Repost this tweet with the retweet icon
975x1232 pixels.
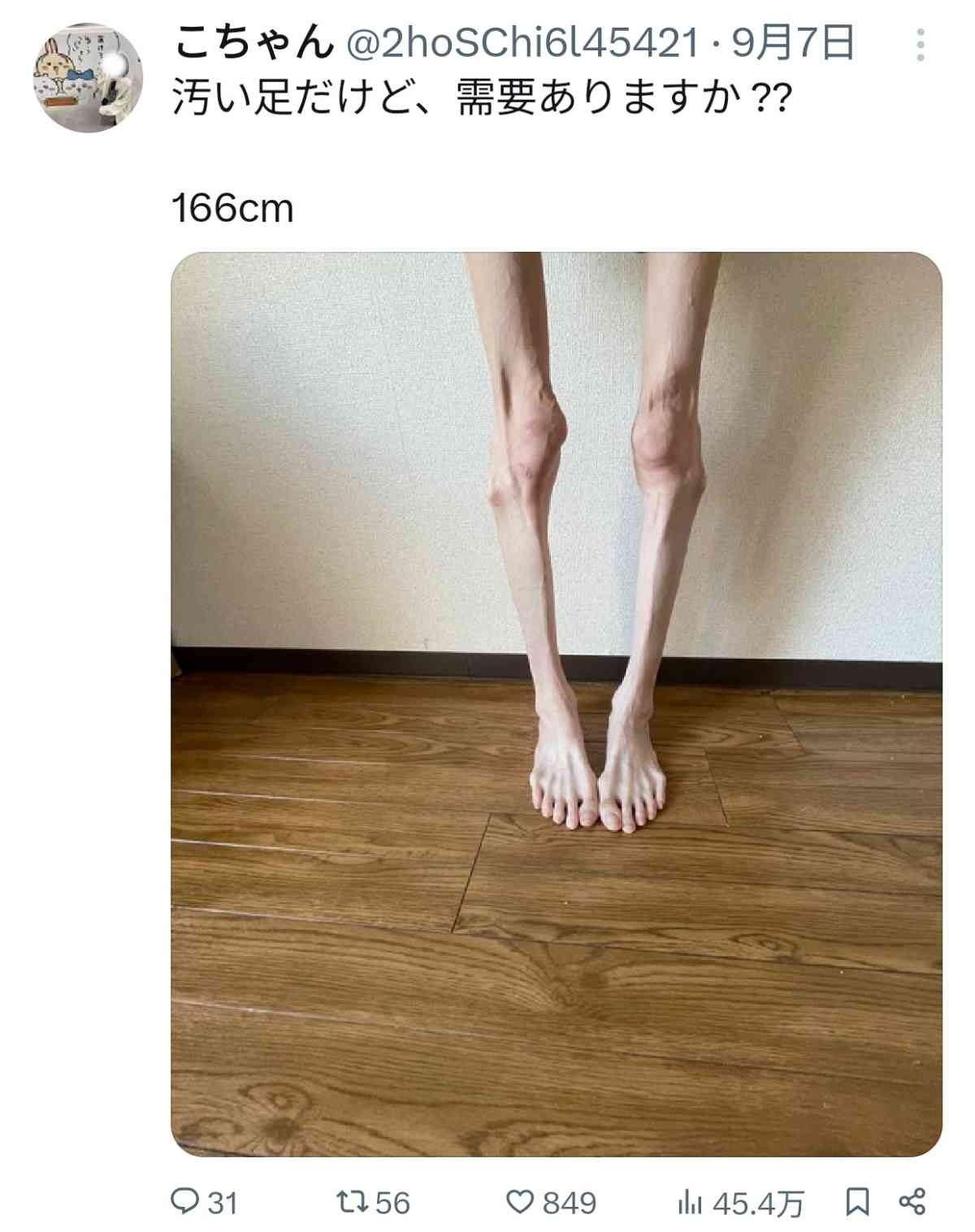(x=351, y=1202)
